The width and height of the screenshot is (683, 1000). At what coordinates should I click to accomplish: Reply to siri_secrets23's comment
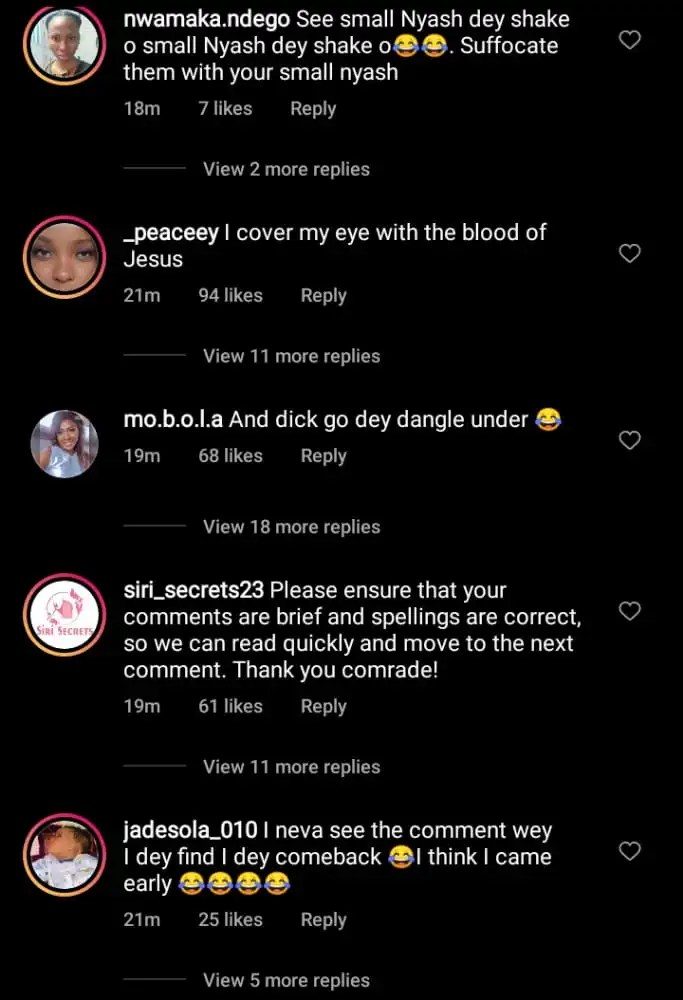(x=323, y=706)
